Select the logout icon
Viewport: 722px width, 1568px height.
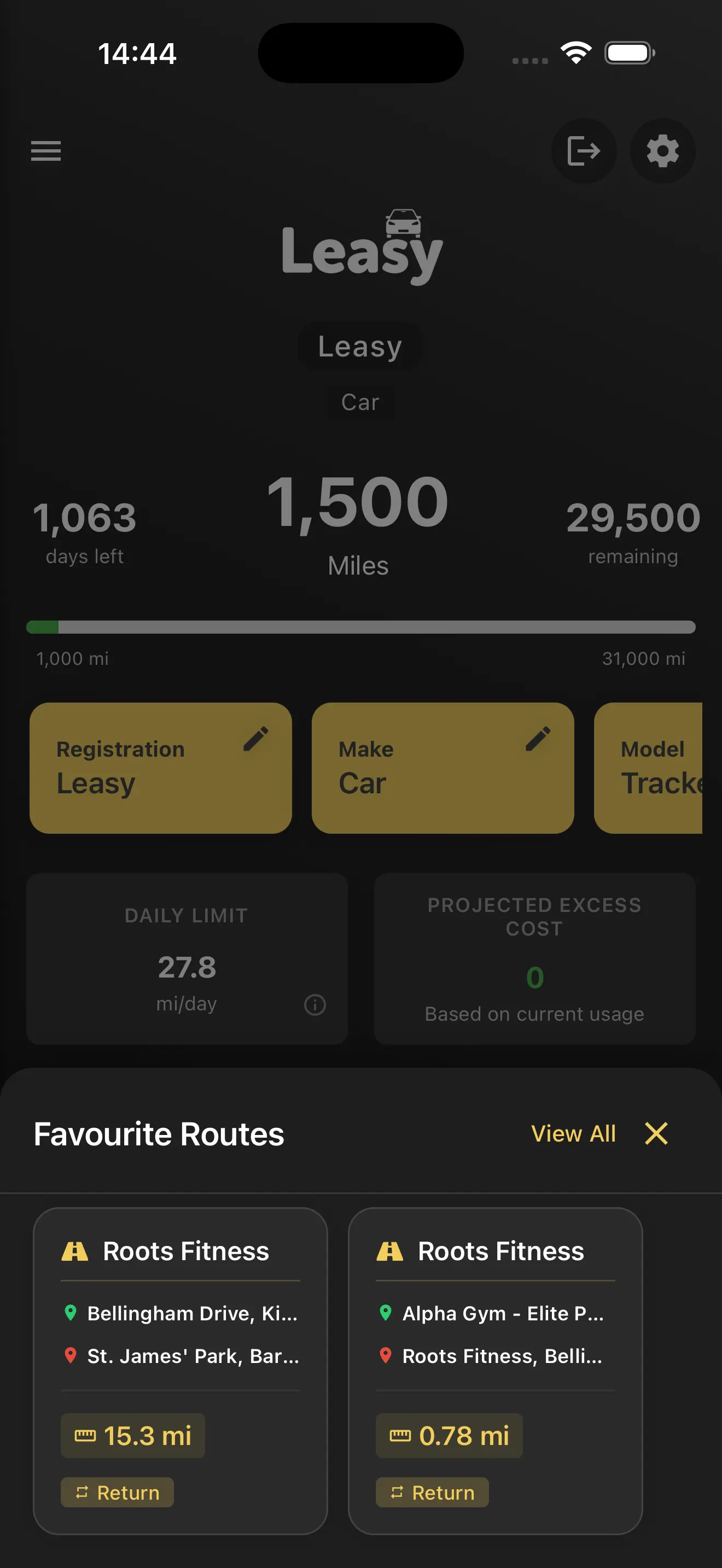click(583, 151)
